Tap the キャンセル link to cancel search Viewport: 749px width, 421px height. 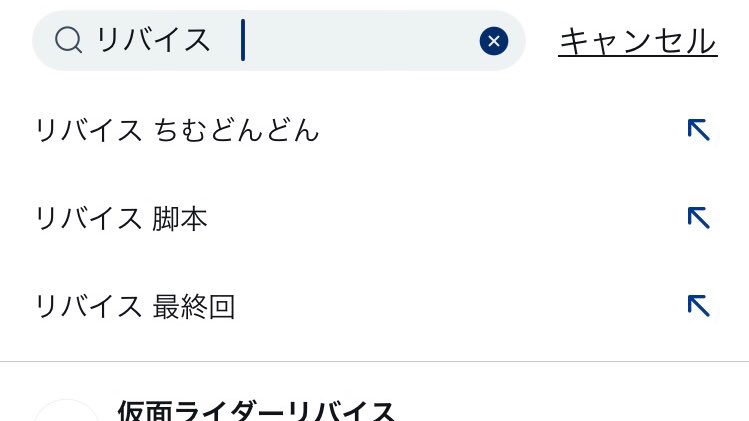pyautogui.click(x=637, y=41)
